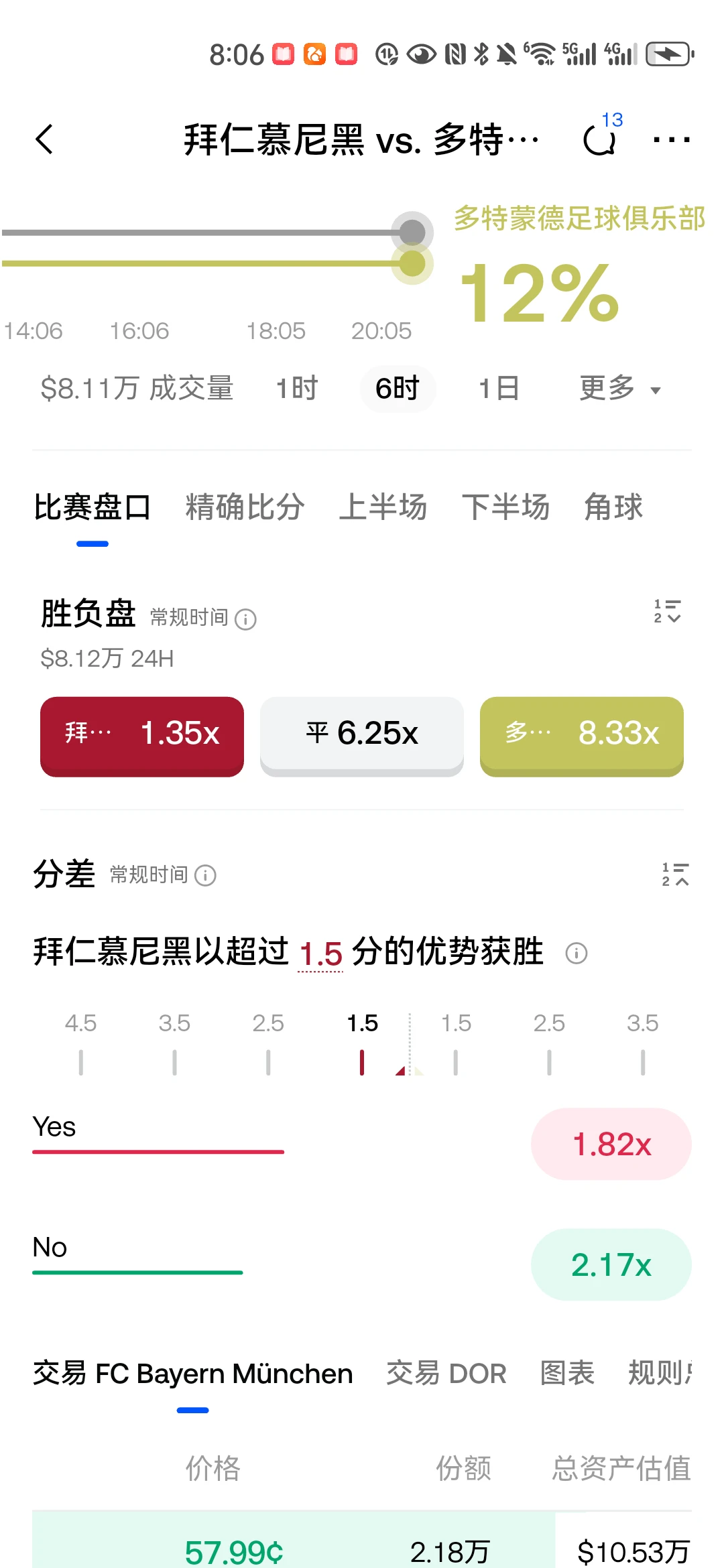Choose the draw option 平 6.25x

click(x=362, y=736)
